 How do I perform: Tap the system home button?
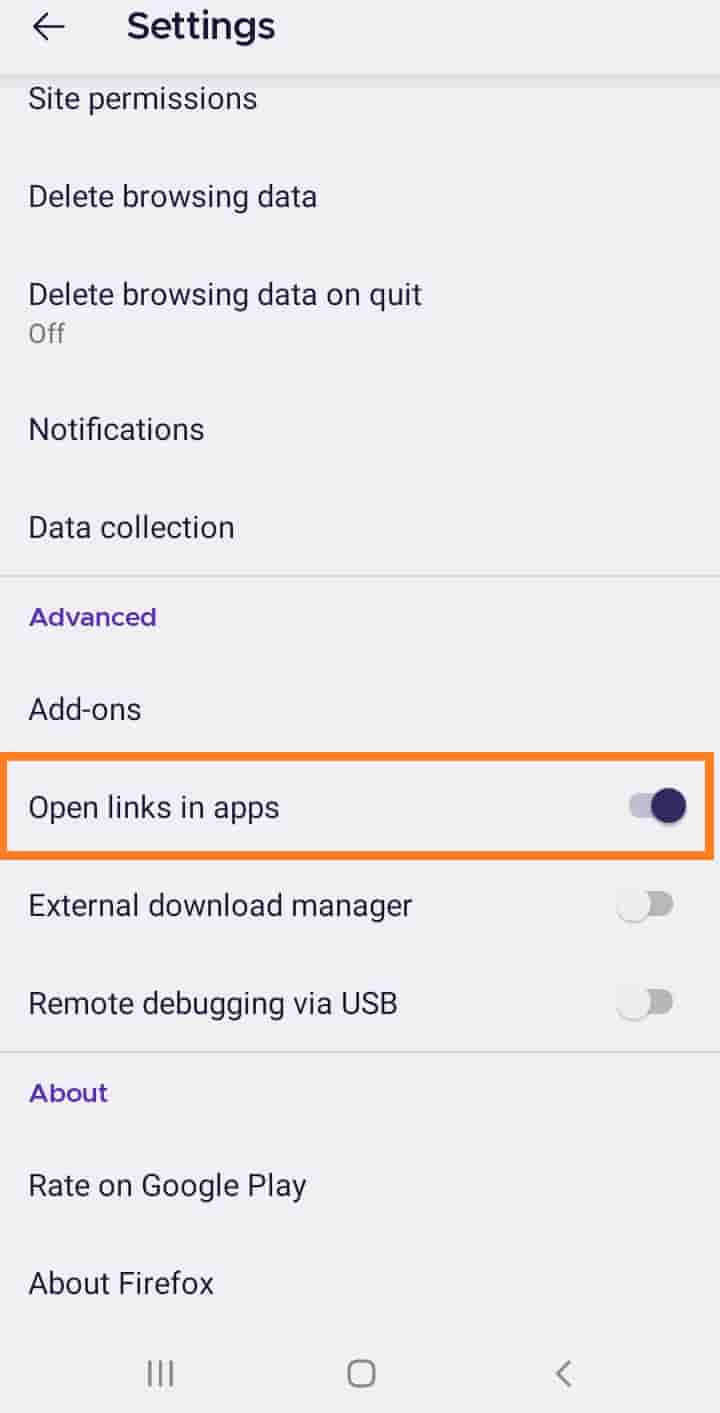[x=361, y=1373]
